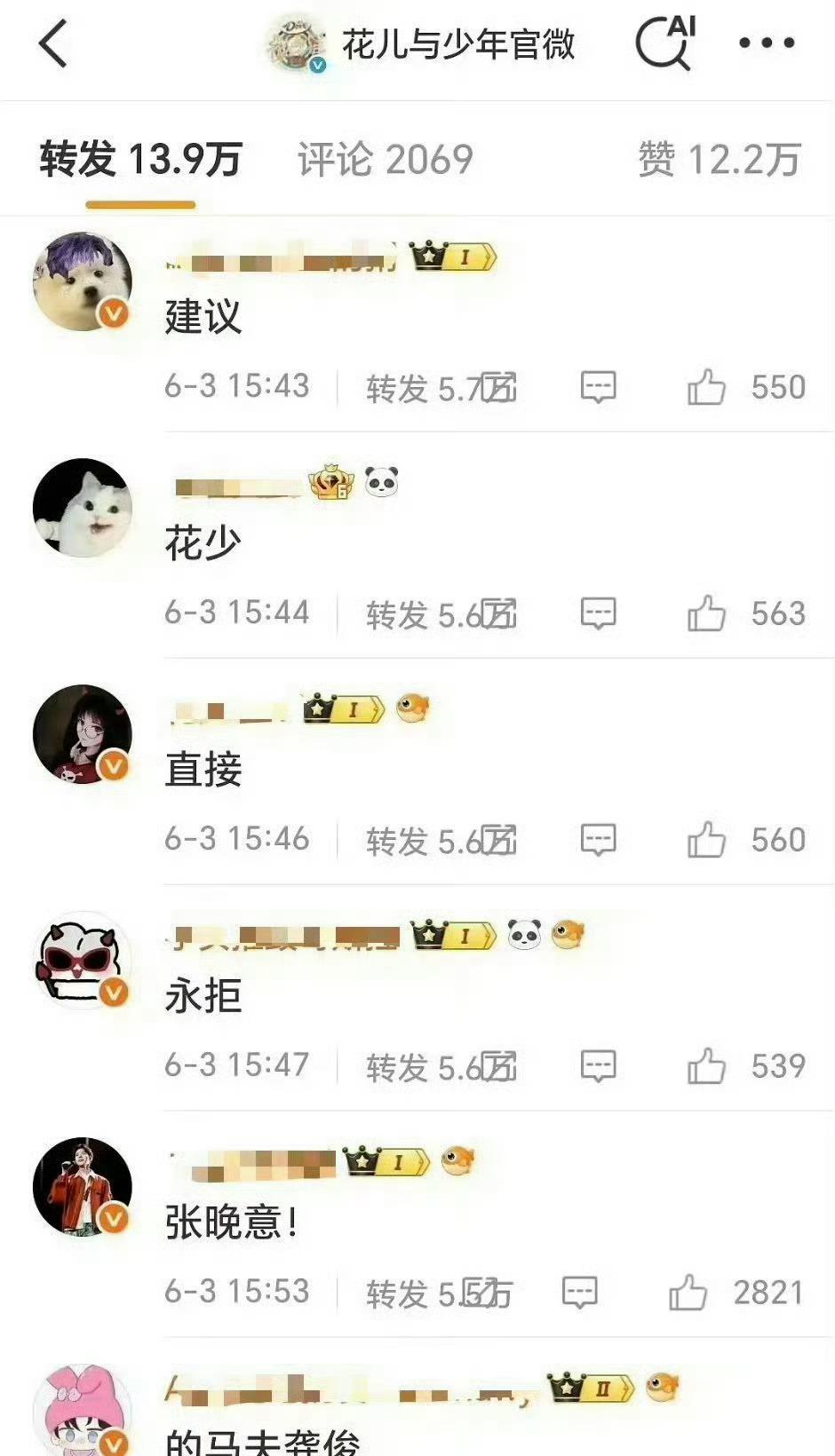Like the repost saying 建议
This screenshot has width=835, height=1456.
tap(706, 388)
